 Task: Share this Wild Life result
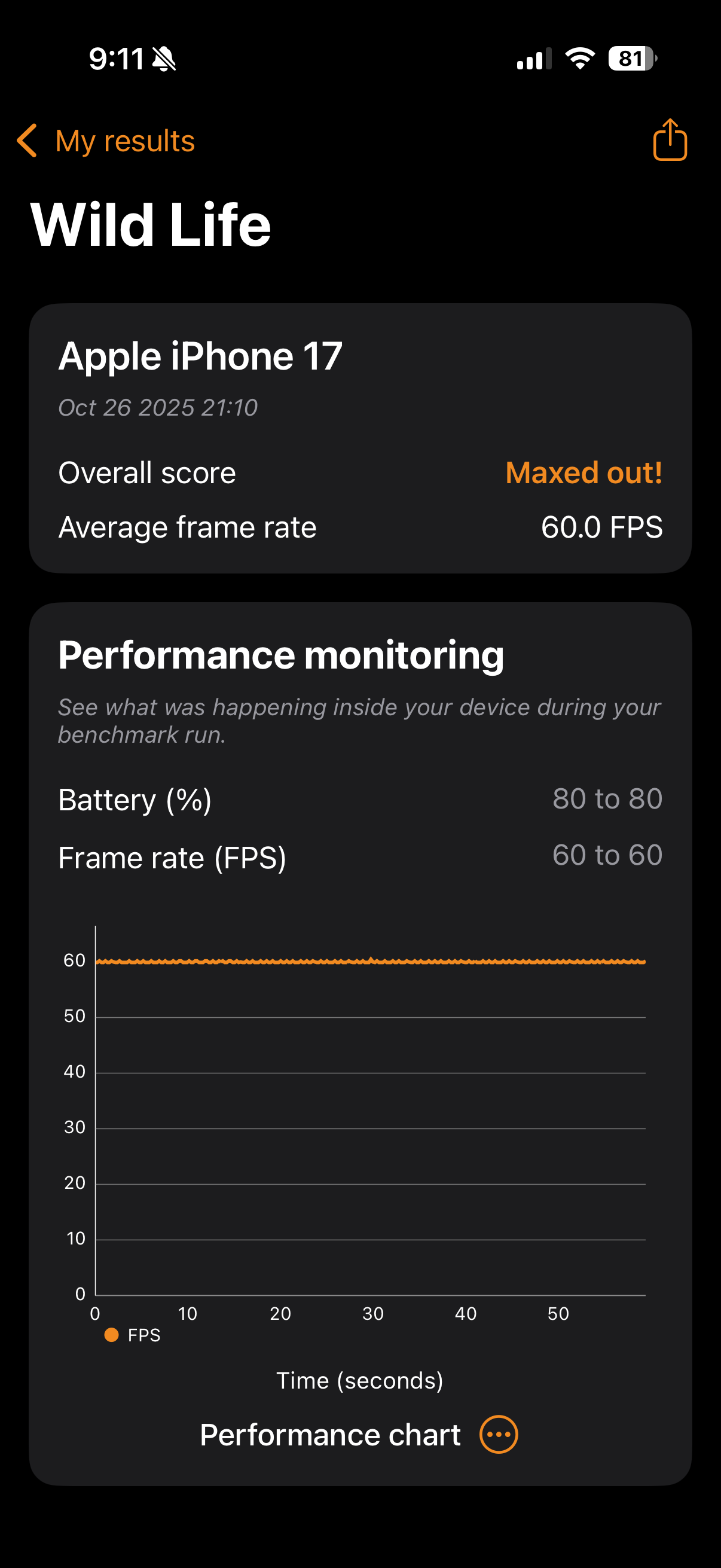669,141
